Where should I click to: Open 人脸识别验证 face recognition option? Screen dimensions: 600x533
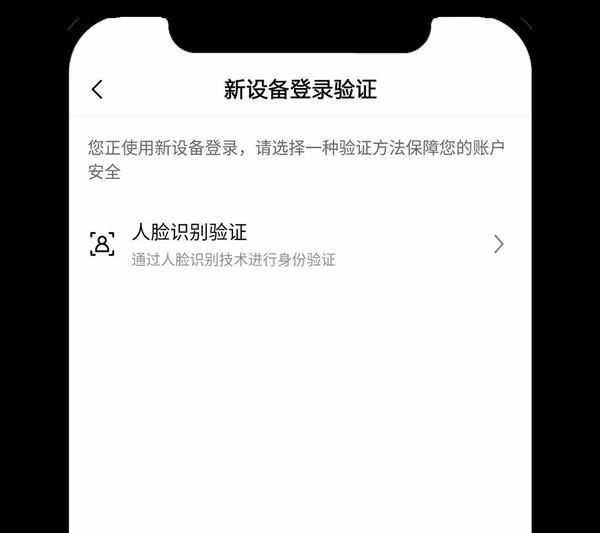298,243
